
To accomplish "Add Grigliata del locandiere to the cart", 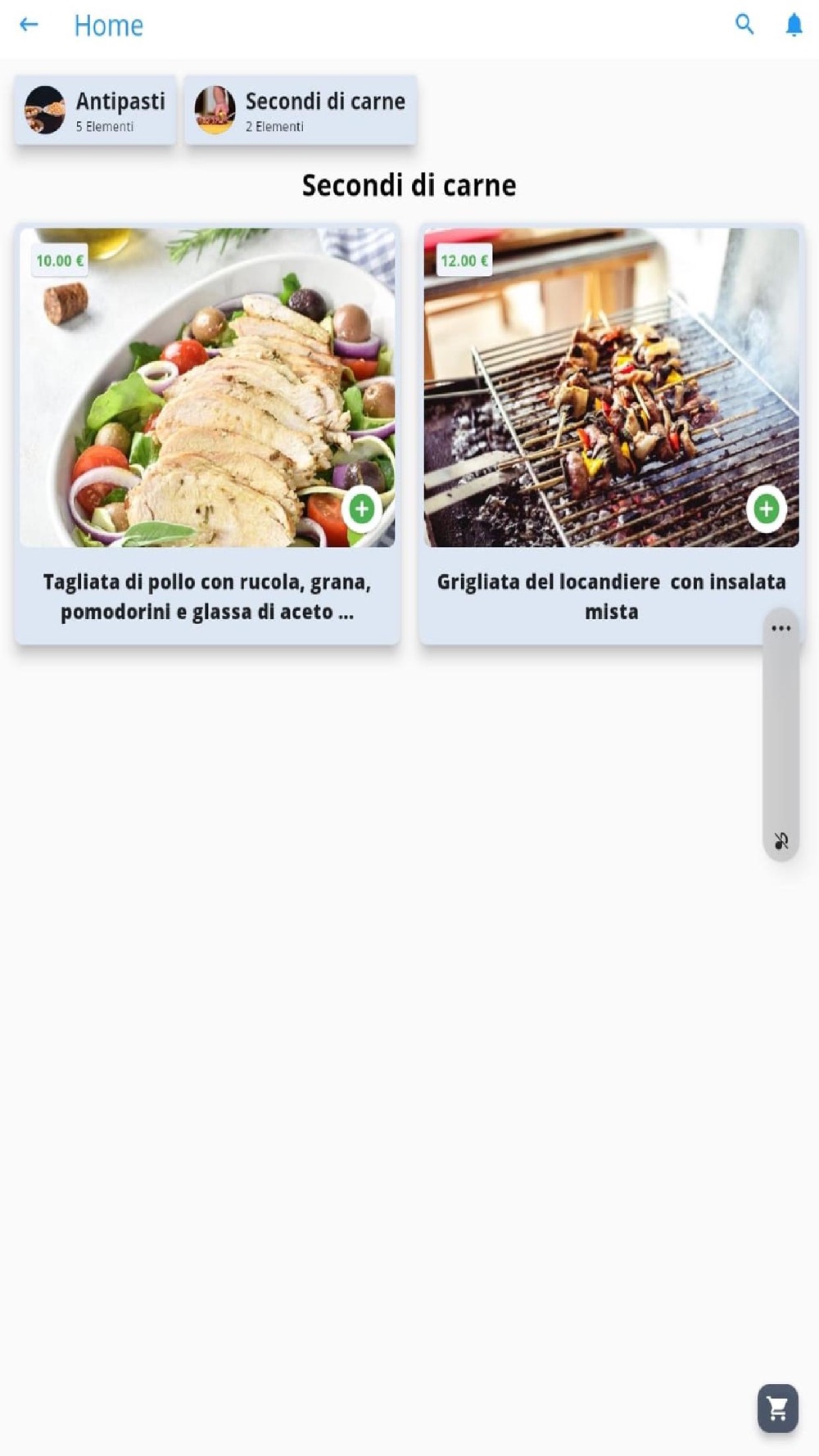I will pyautogui.click(x=767, y=509).
